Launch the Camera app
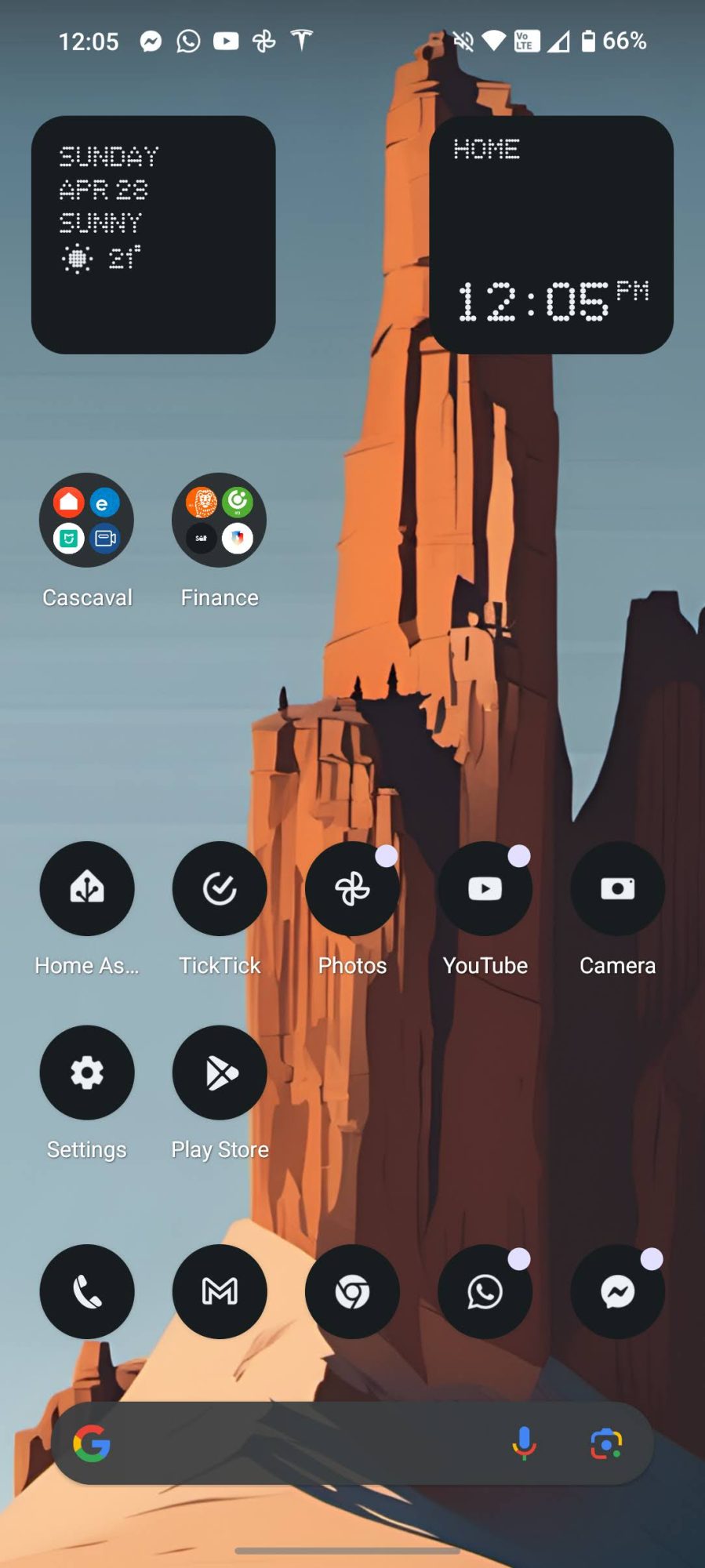 click(617, 888)
